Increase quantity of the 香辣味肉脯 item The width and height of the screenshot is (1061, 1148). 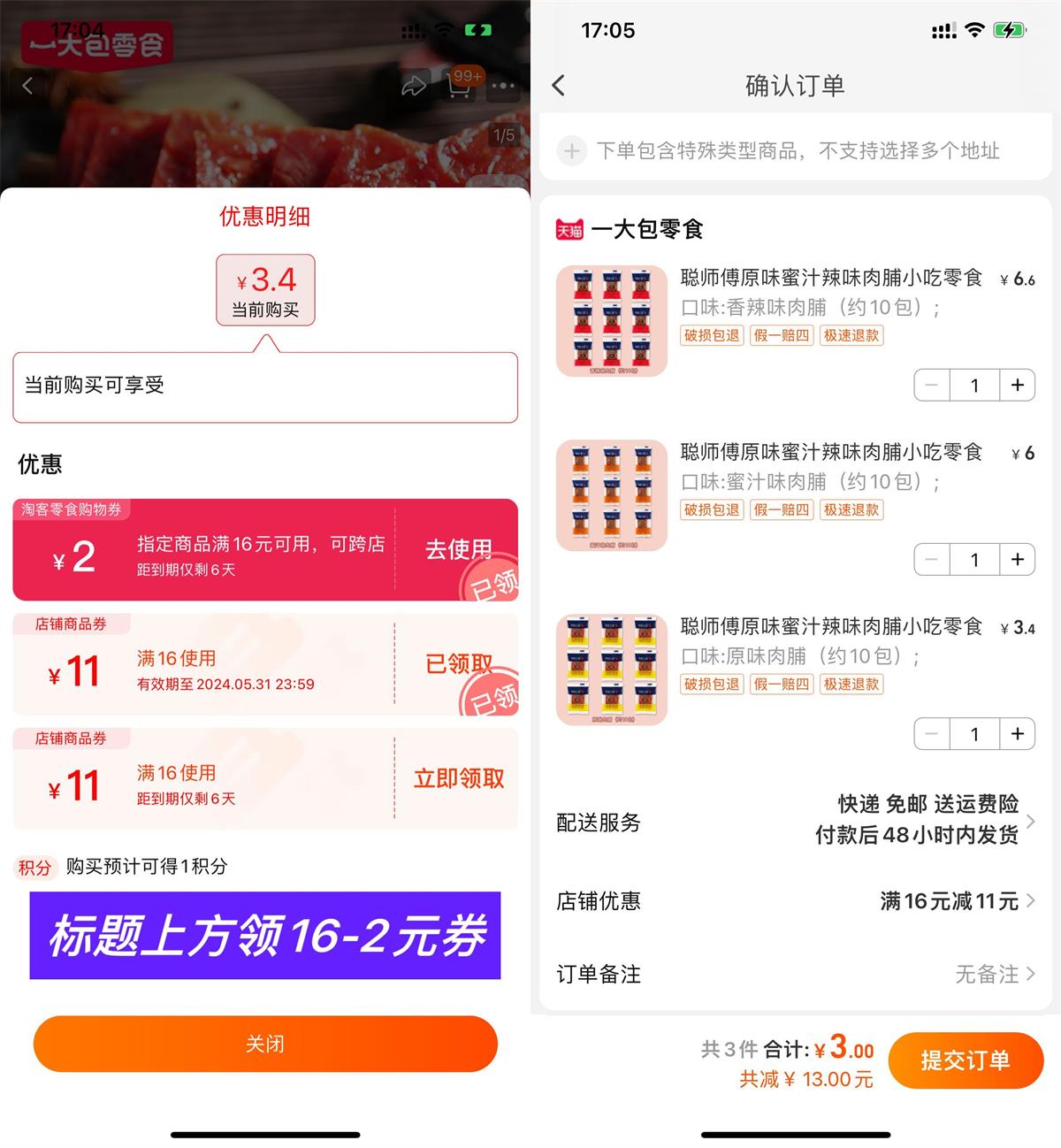(x=1017, y=386)
